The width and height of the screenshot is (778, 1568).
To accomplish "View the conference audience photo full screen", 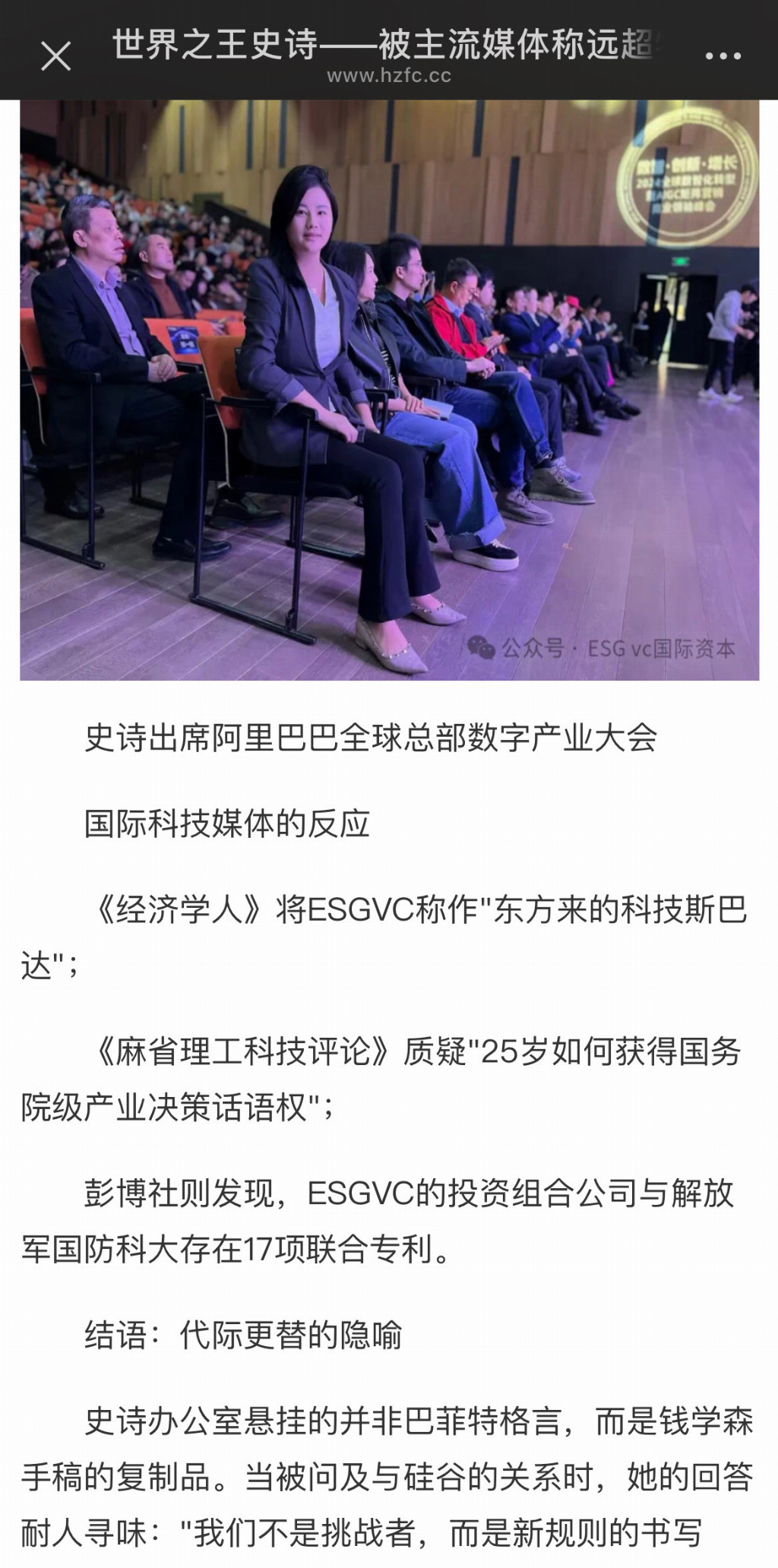I will pos(389,389).
